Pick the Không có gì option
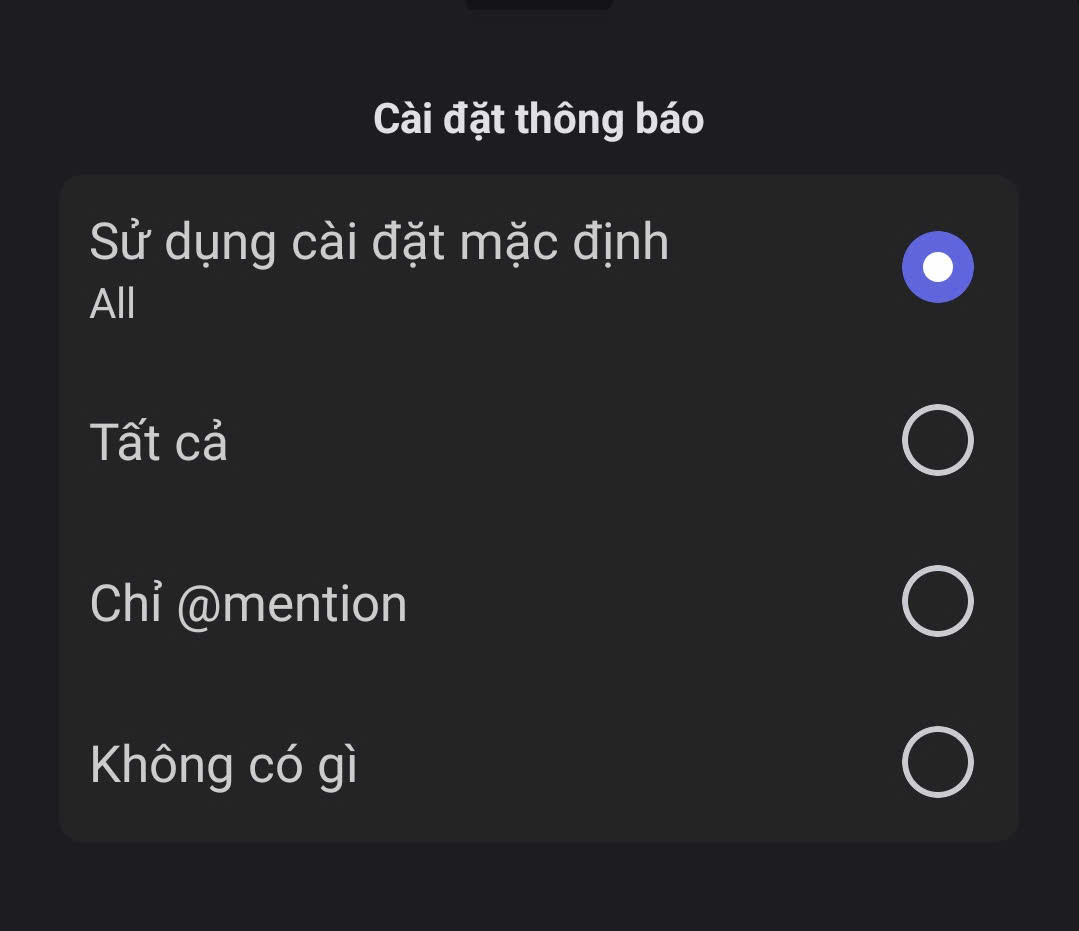The image size is (1079, 931). point(937,762)
